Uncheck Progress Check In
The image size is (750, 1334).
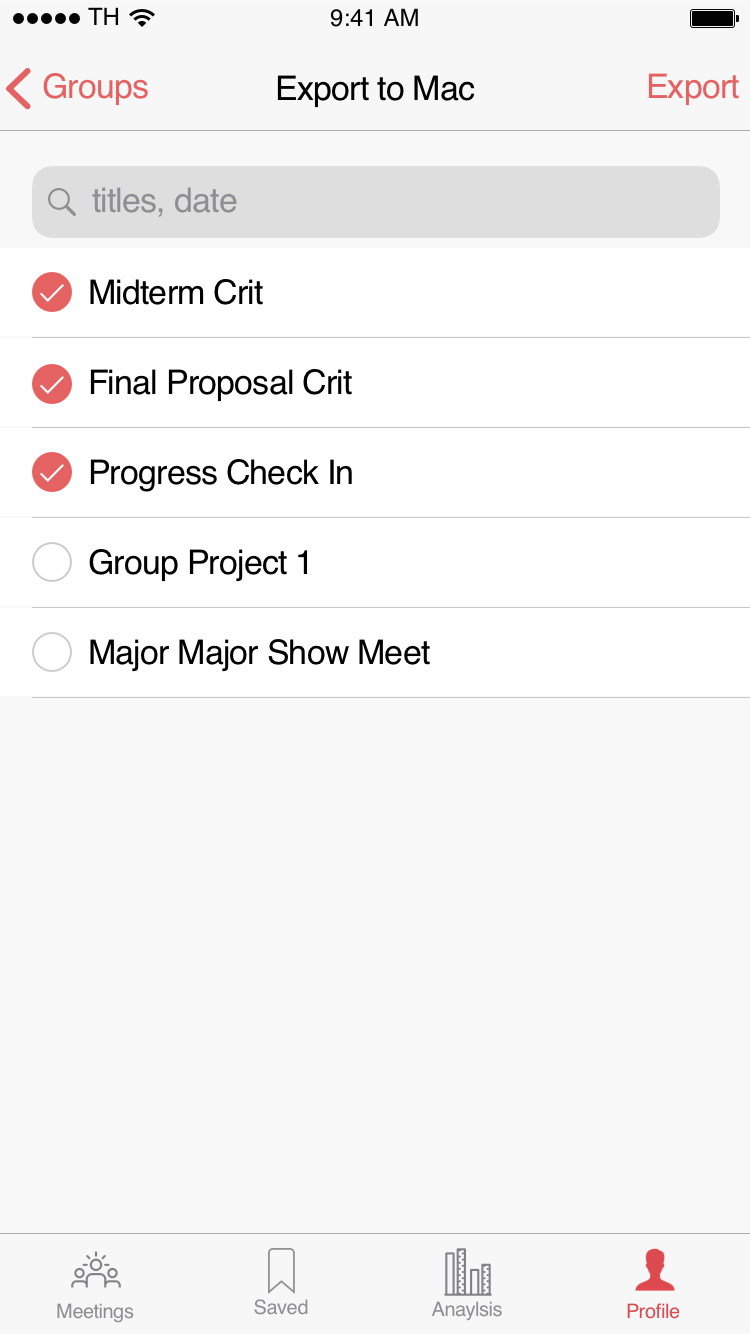(52, 473)
